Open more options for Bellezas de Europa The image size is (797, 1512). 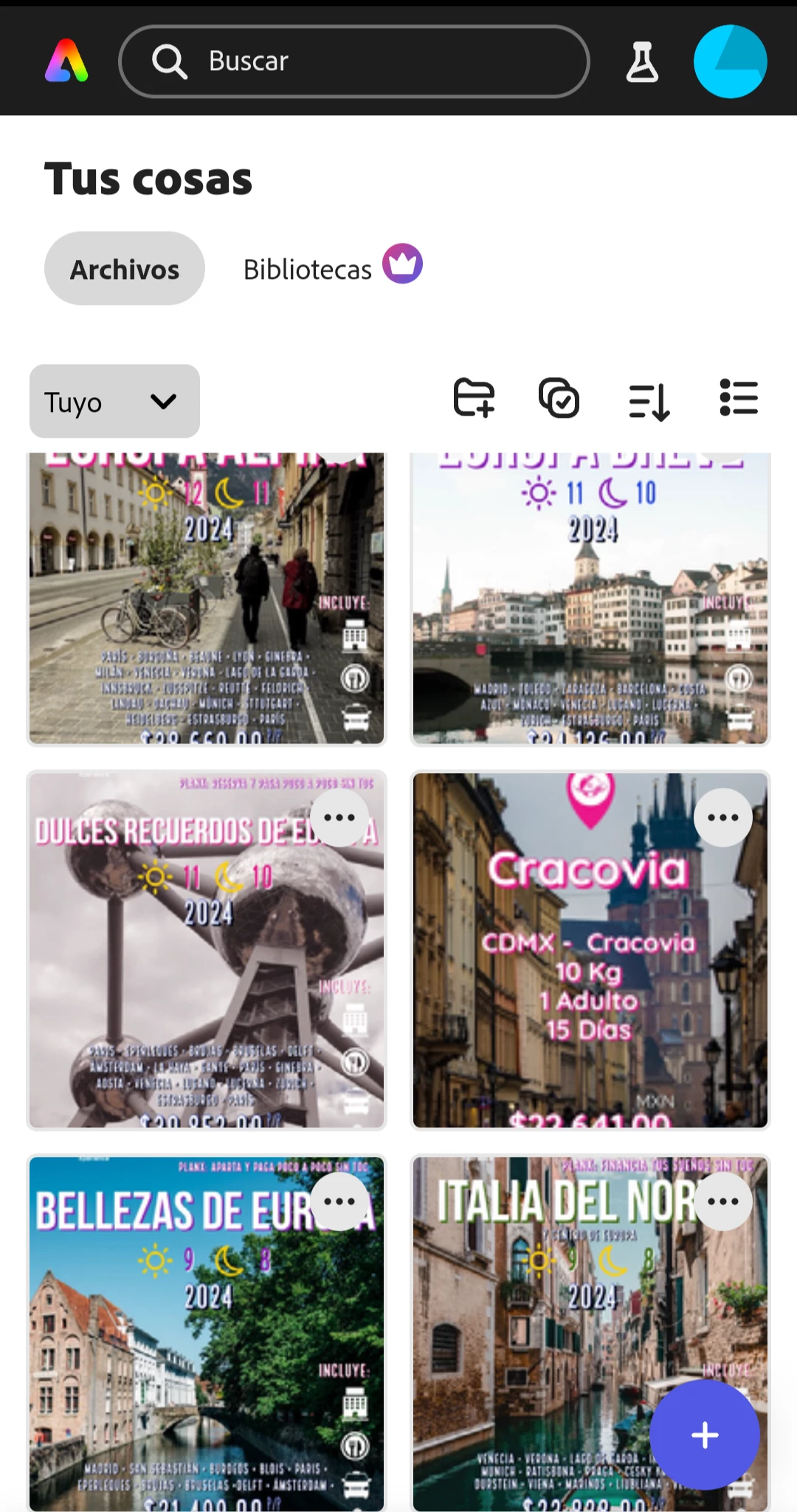339,1201
